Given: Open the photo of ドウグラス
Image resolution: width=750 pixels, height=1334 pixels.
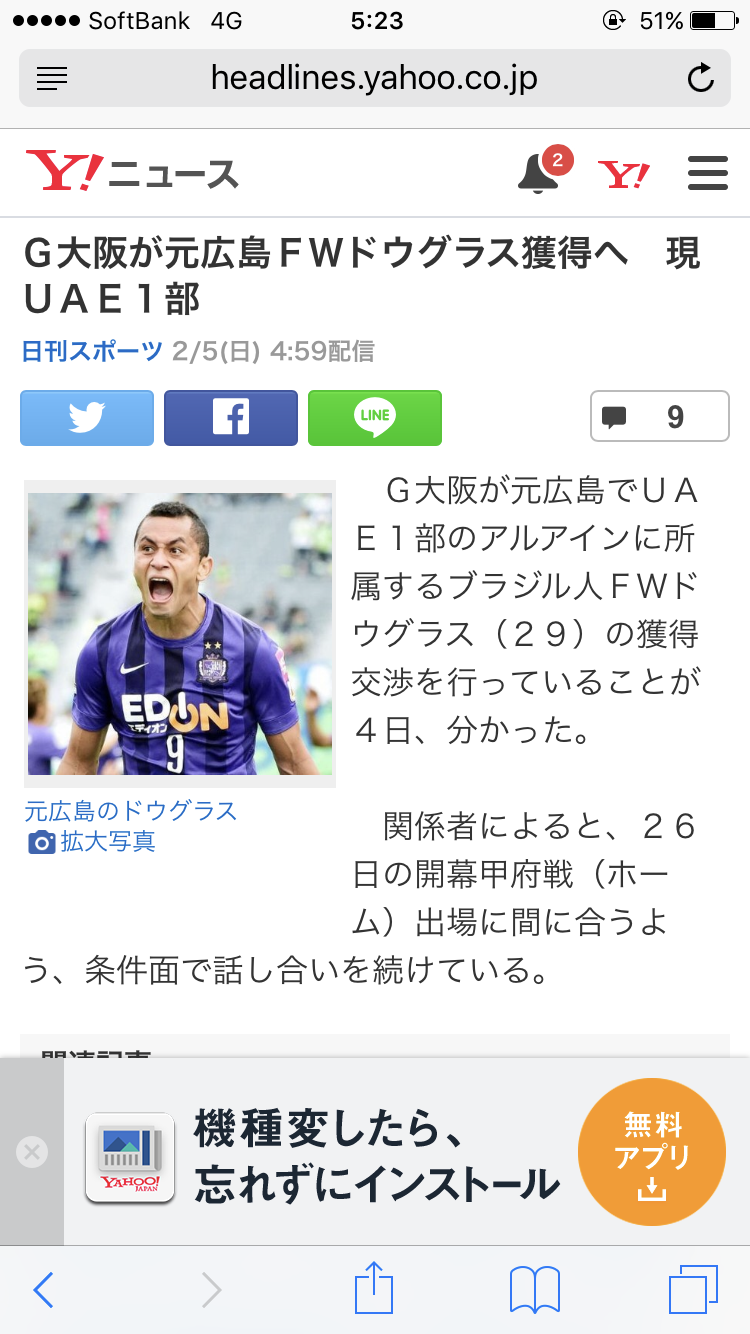Looking at the screenshot, I should point(180,634).
